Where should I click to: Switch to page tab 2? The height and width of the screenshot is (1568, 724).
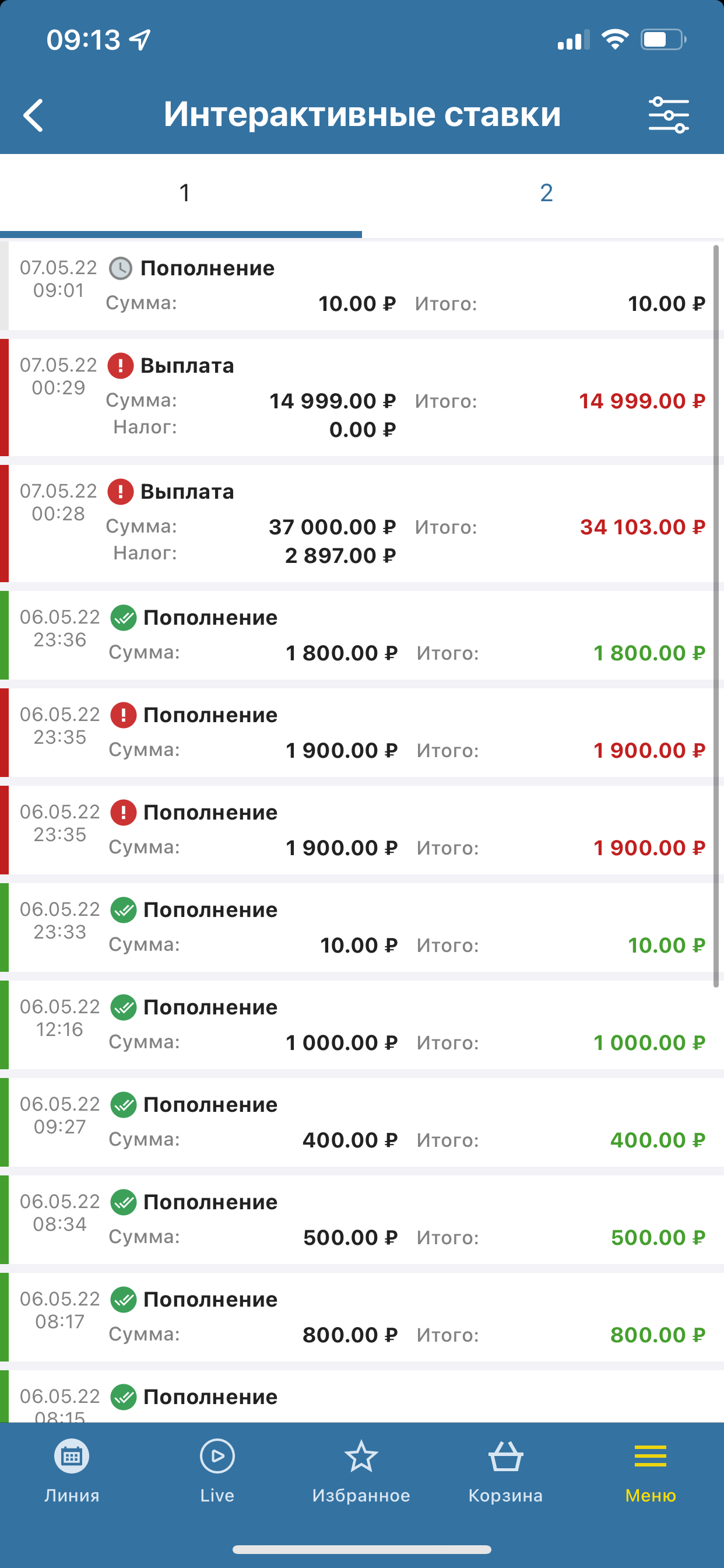point(546,194)
